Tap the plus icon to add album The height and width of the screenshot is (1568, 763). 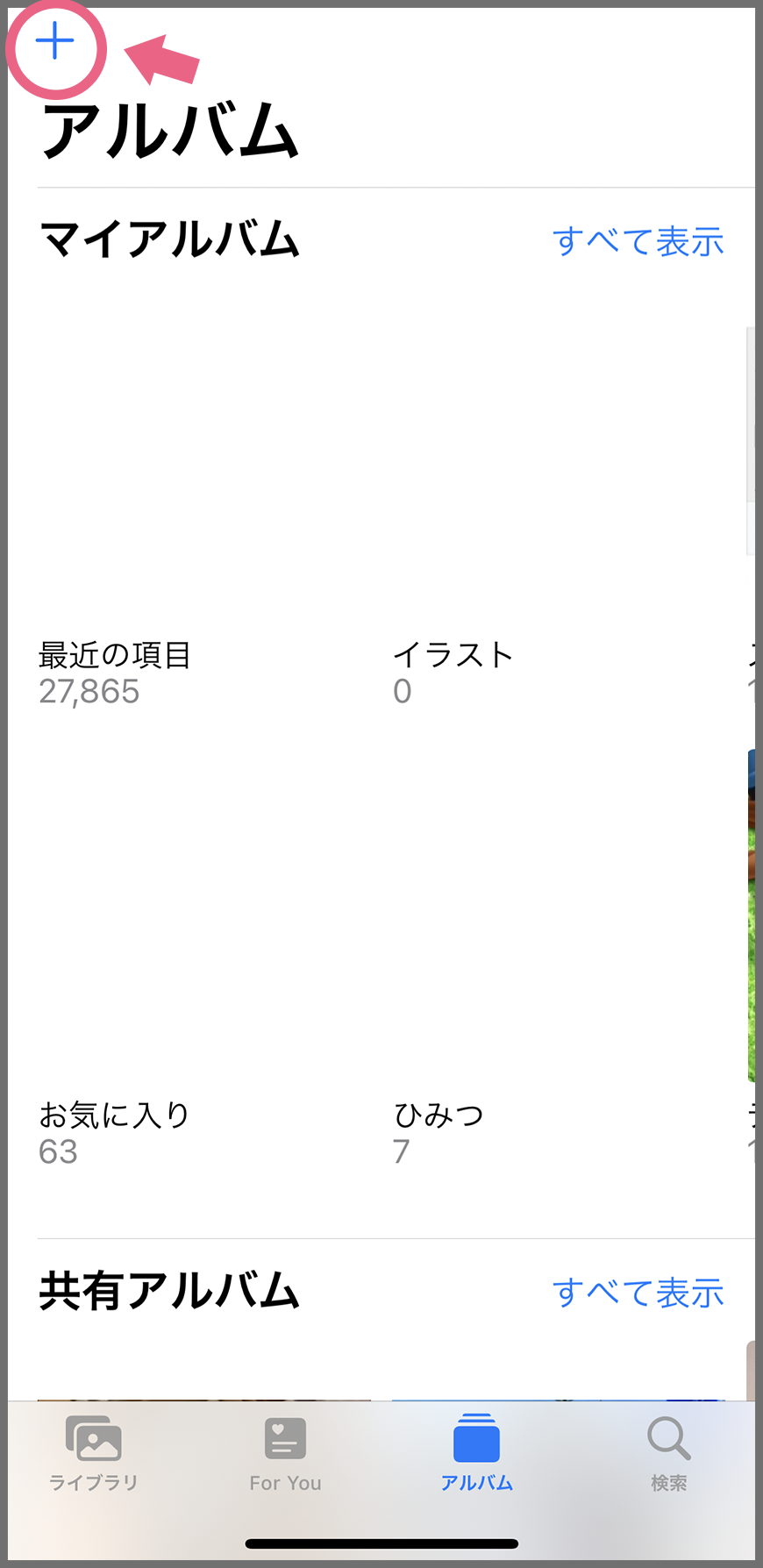pyautogui.click(x=54, y=42)
